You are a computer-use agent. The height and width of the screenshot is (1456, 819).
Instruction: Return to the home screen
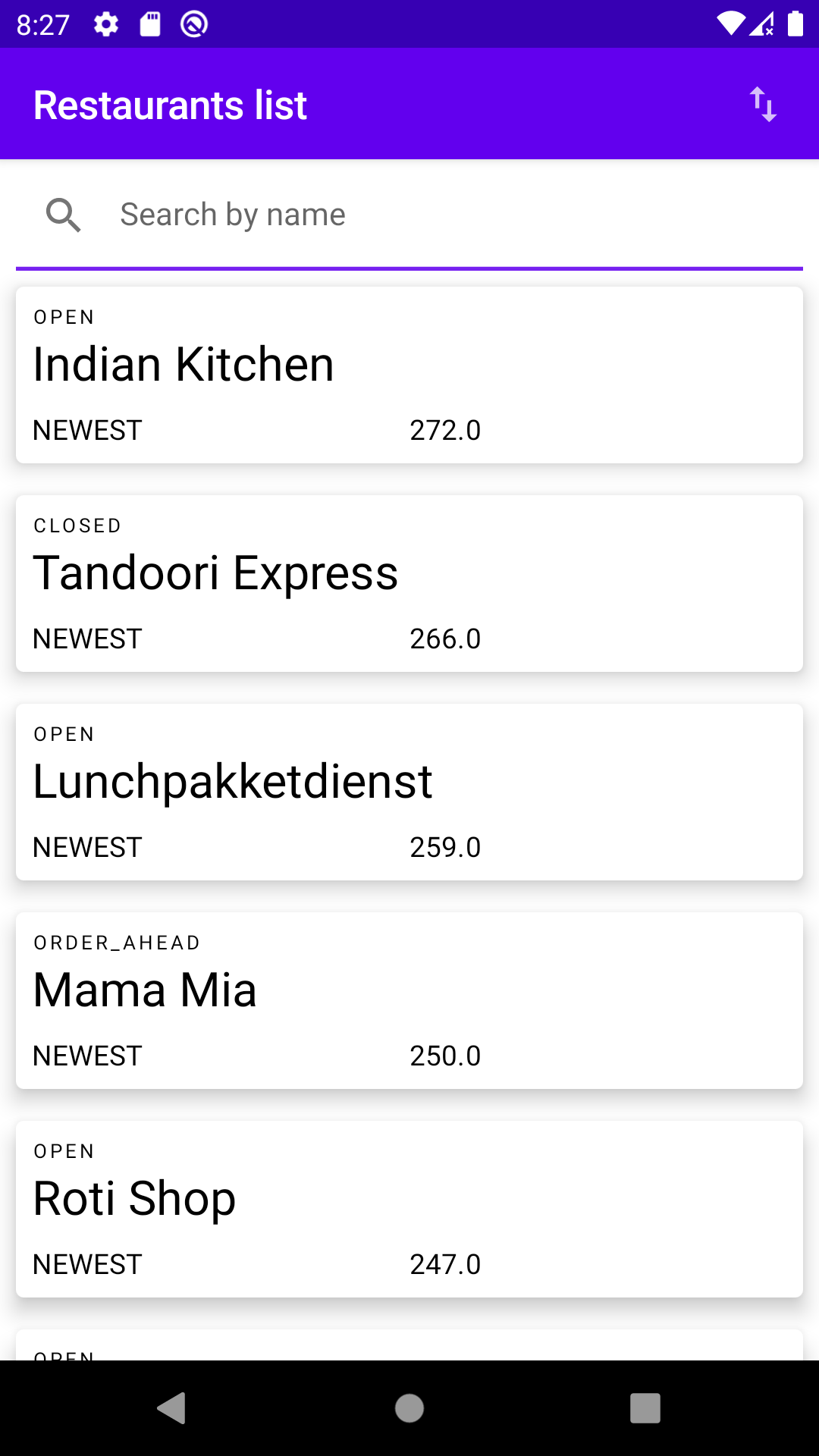409,1408
